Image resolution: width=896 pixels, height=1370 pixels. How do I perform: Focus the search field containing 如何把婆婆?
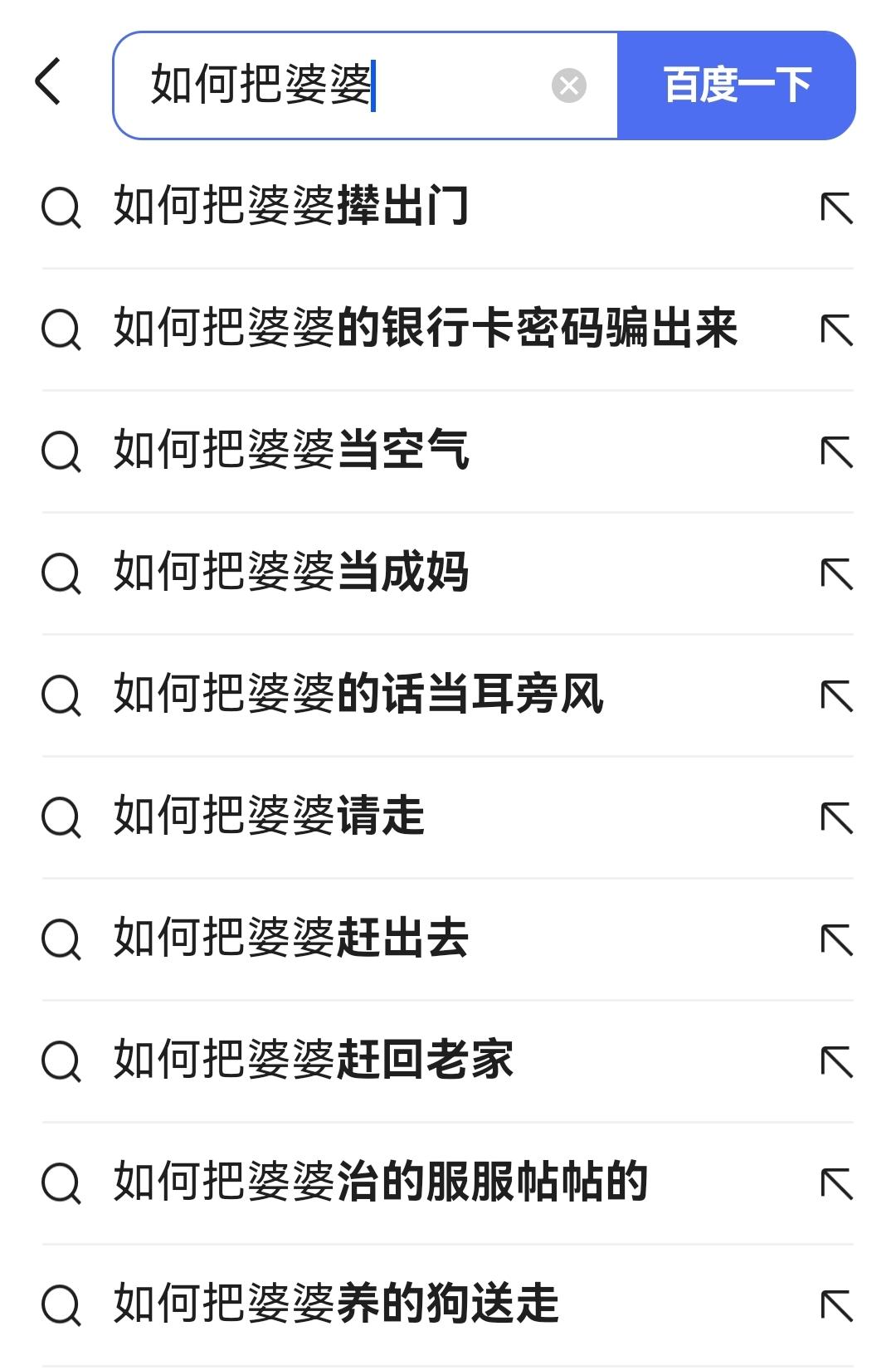(332, 85)
